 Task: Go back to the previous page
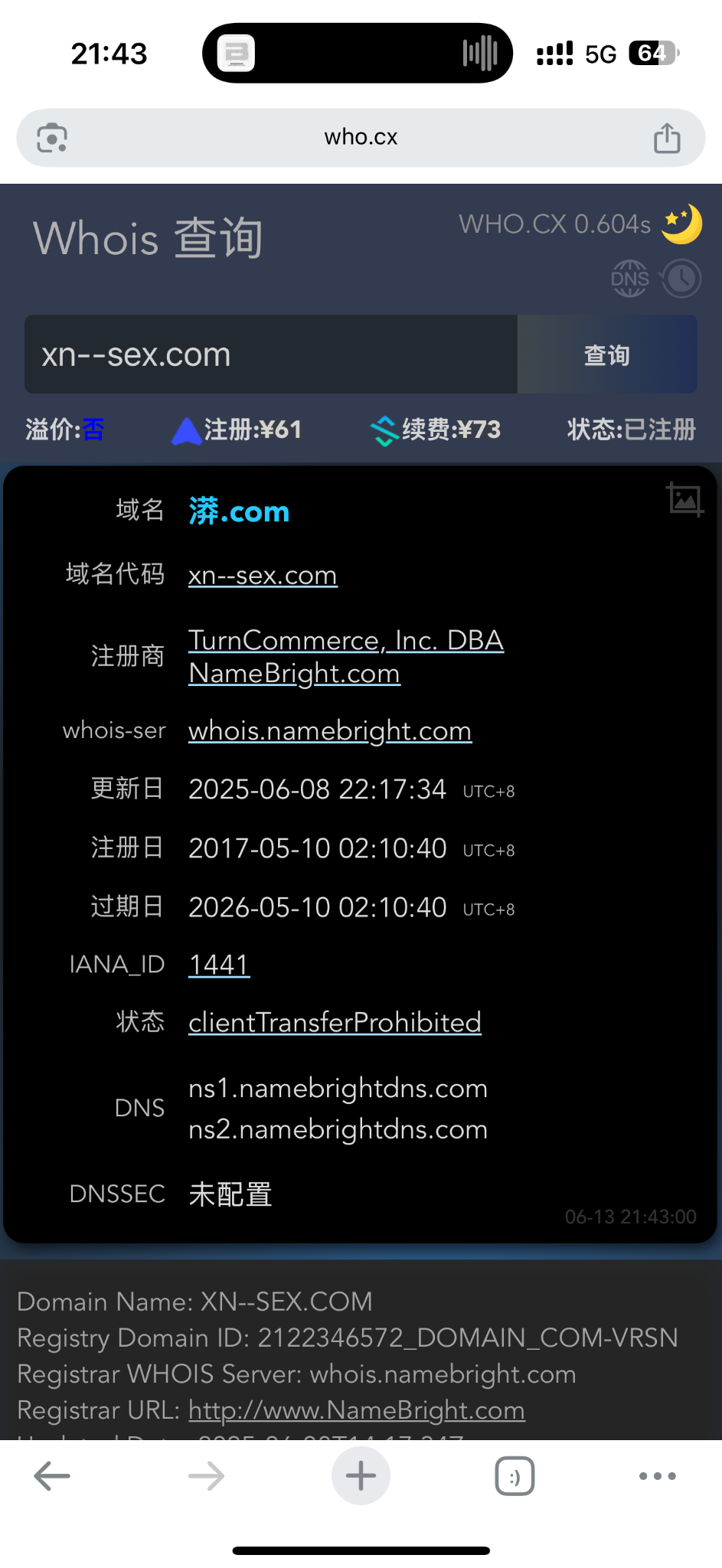coord(52,1476)
